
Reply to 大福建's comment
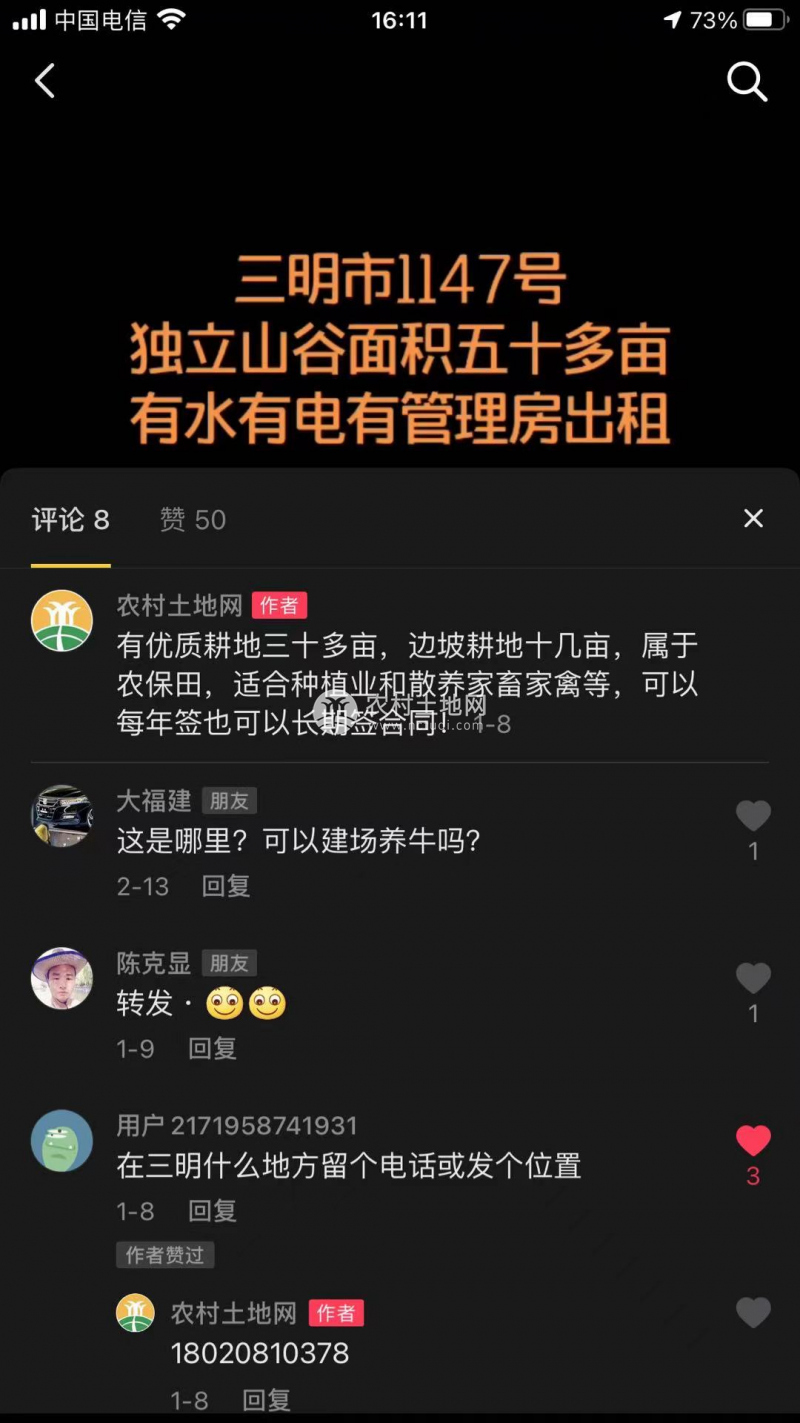point(226,886)
